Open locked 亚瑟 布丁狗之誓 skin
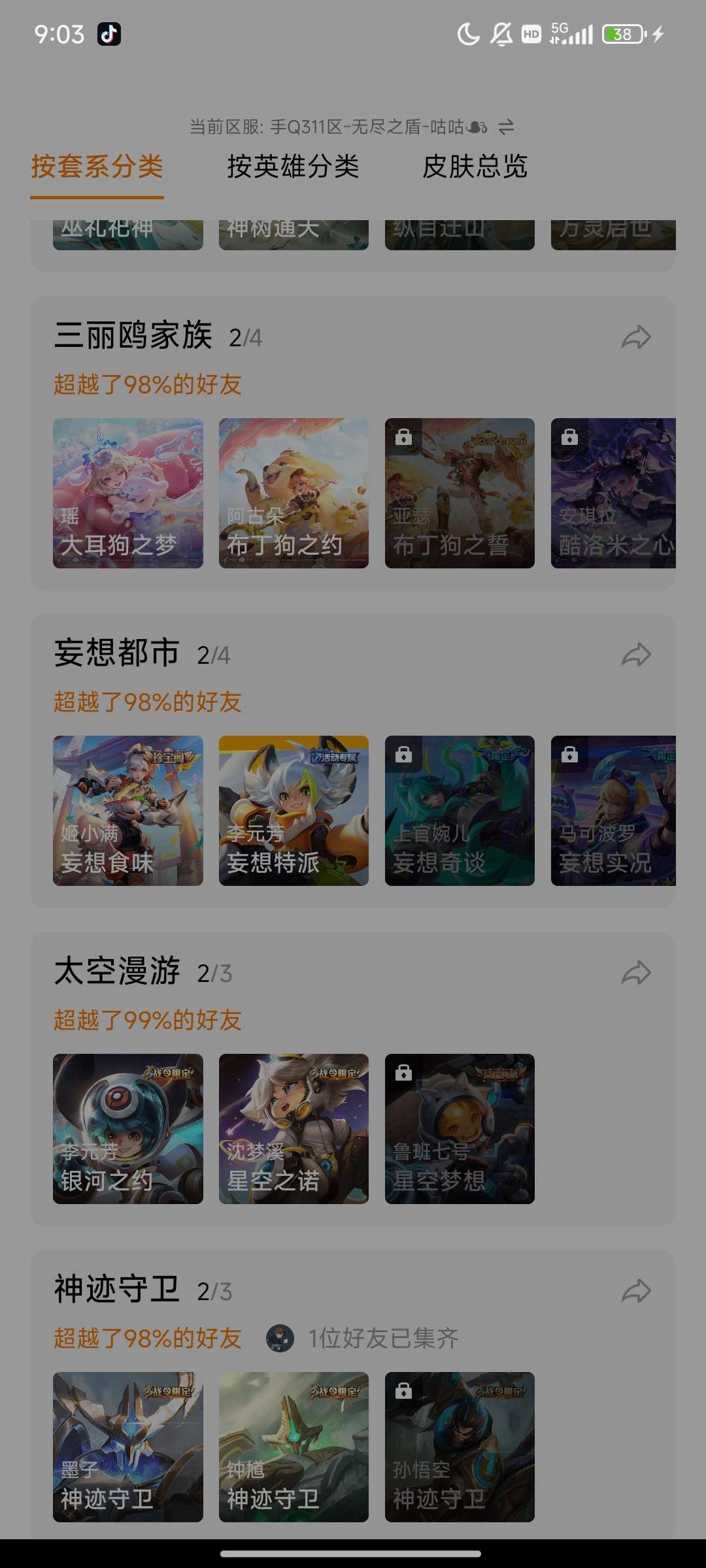 pyautogui.click(x=460, y=493)
